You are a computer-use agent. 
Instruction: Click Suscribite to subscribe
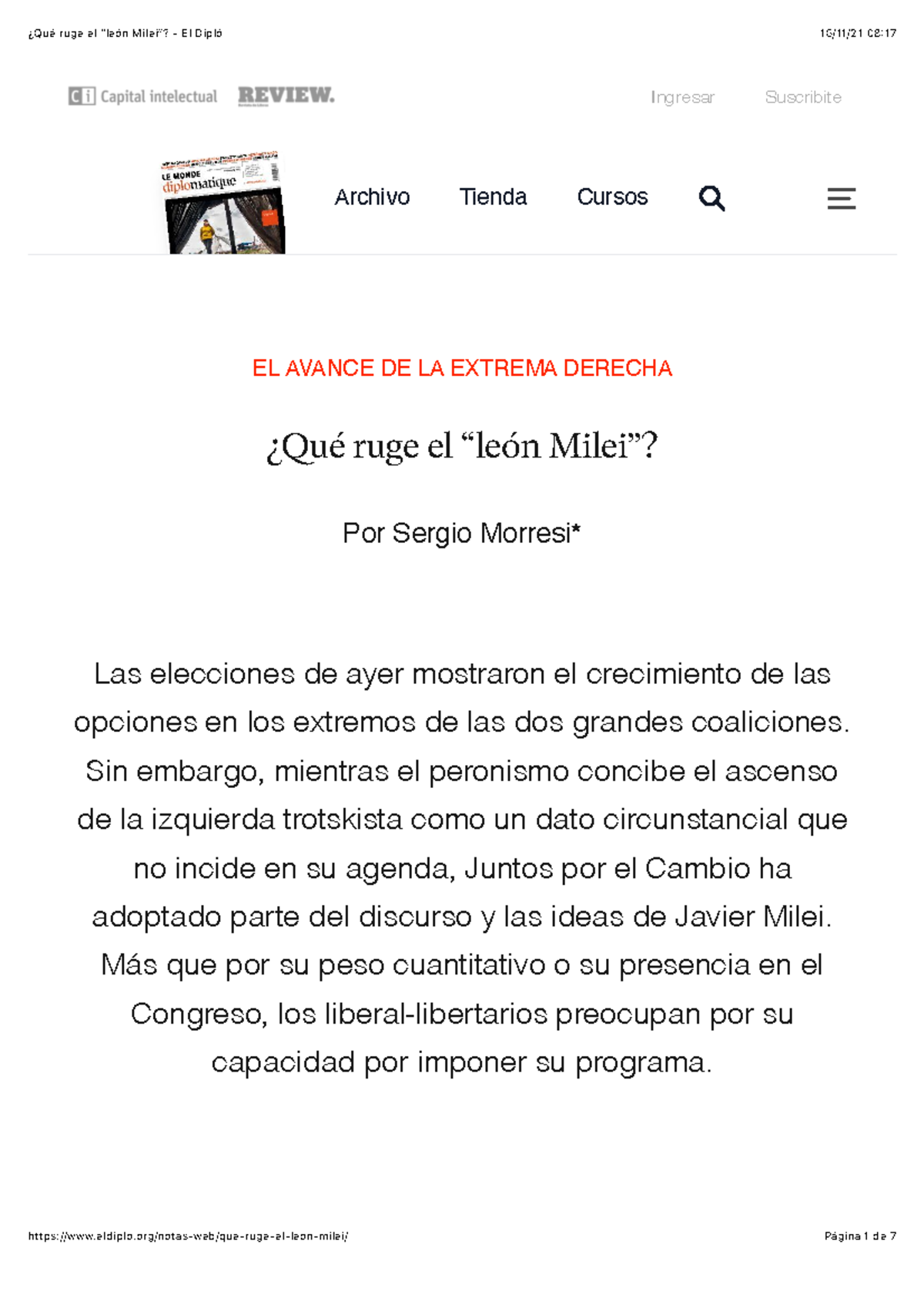803,97
